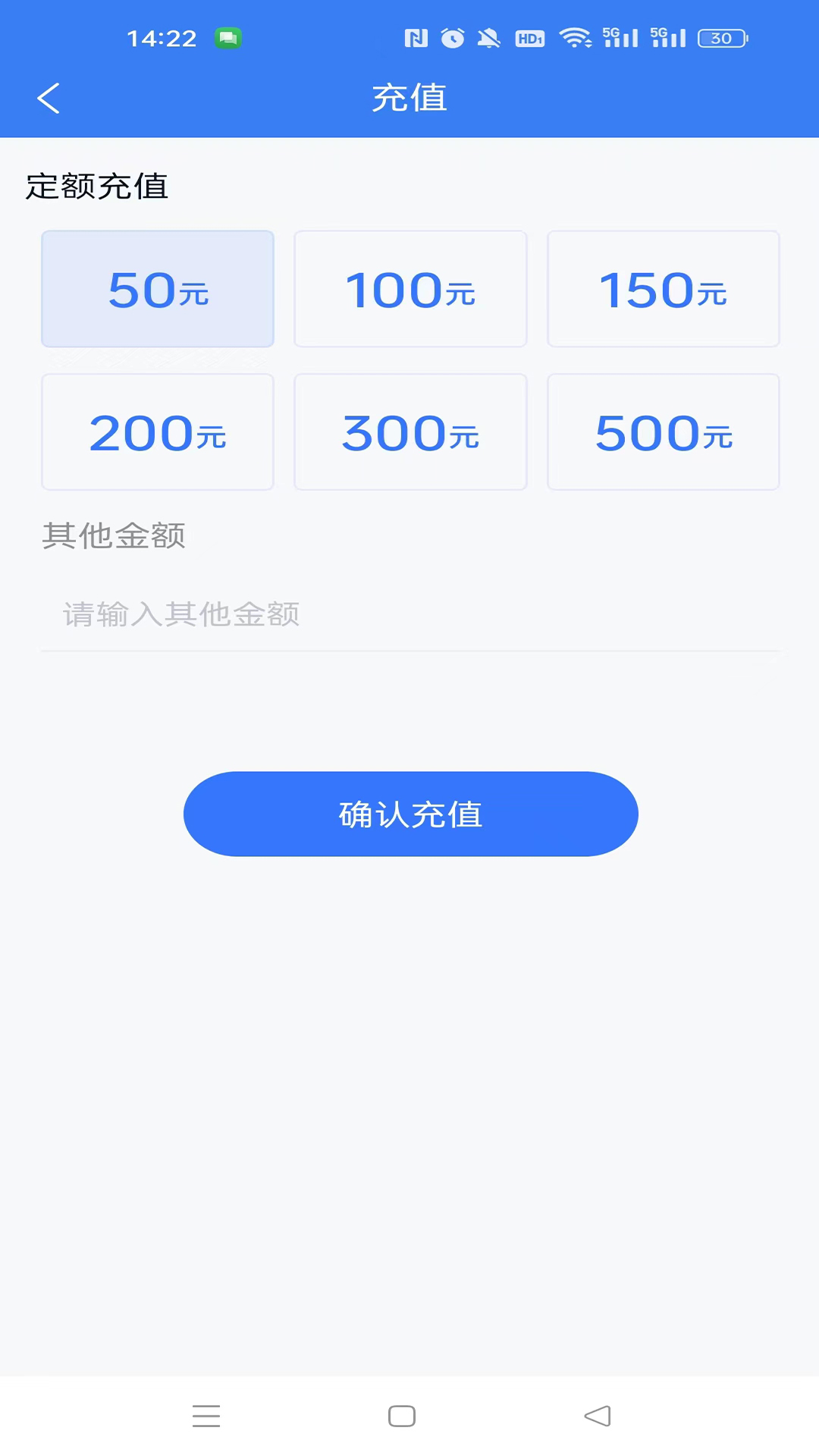Select the 150元 recharge amount
The image size is (819, 1456).
tap(663, 289)
